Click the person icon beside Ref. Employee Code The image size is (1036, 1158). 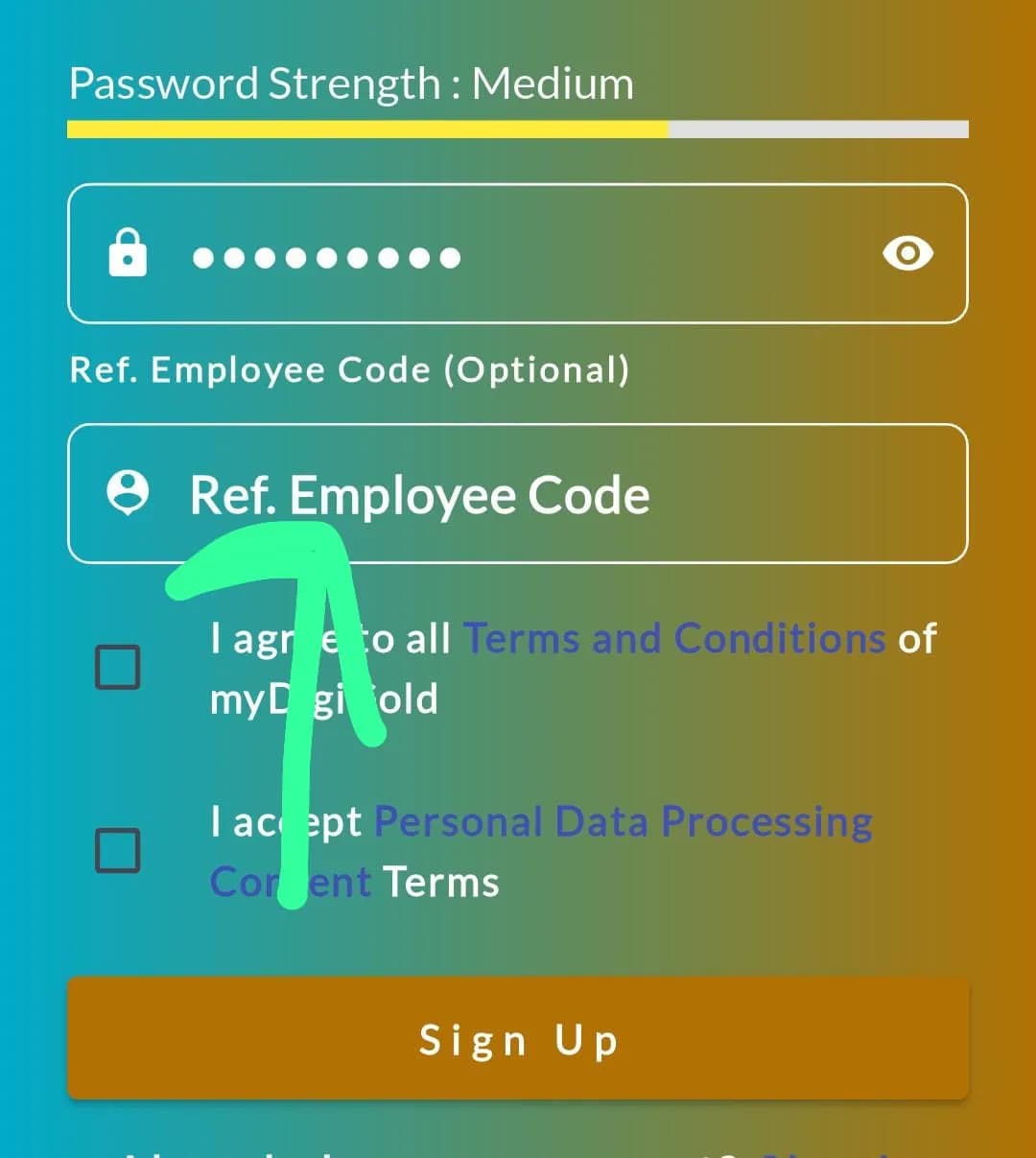(x=128, y=494)
